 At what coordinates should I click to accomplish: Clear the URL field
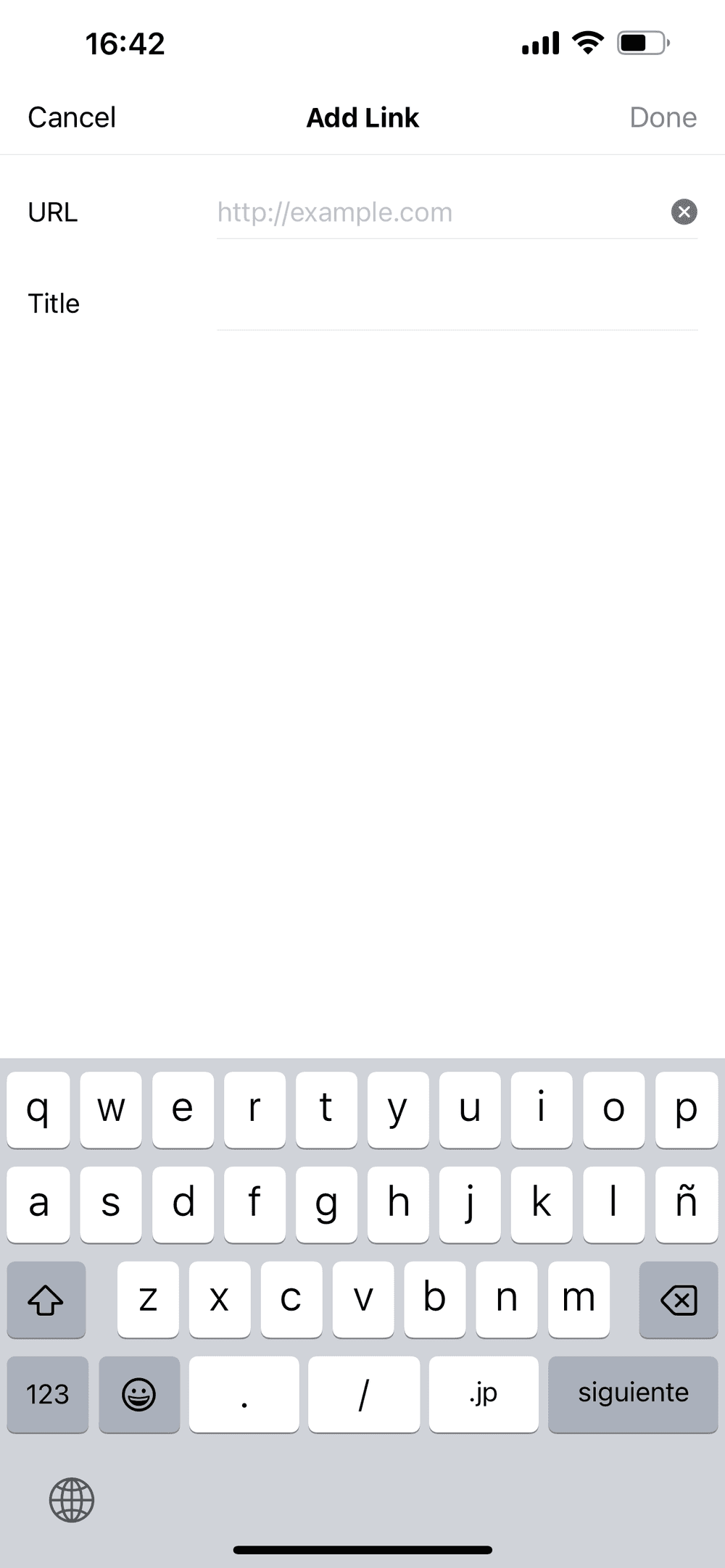(x=684, y=212)
